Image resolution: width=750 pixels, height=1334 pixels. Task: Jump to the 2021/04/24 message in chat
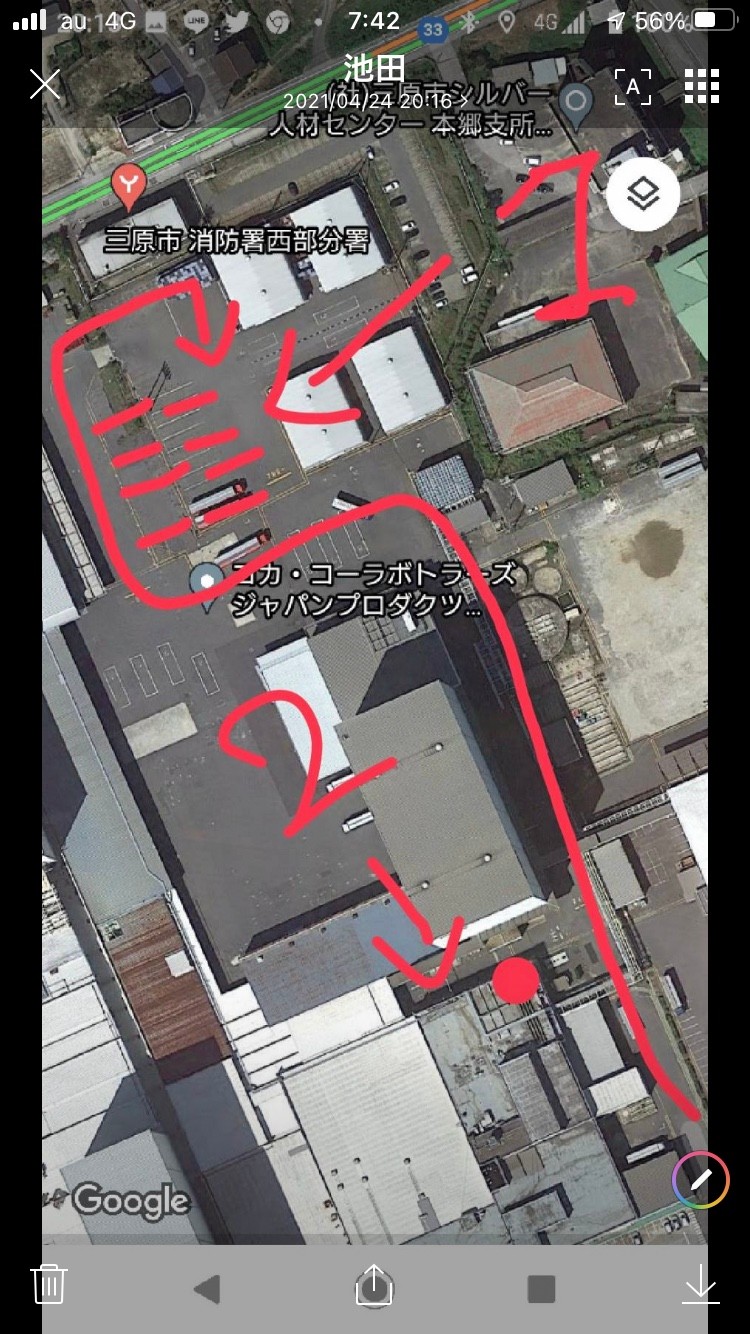click(373, 101)
